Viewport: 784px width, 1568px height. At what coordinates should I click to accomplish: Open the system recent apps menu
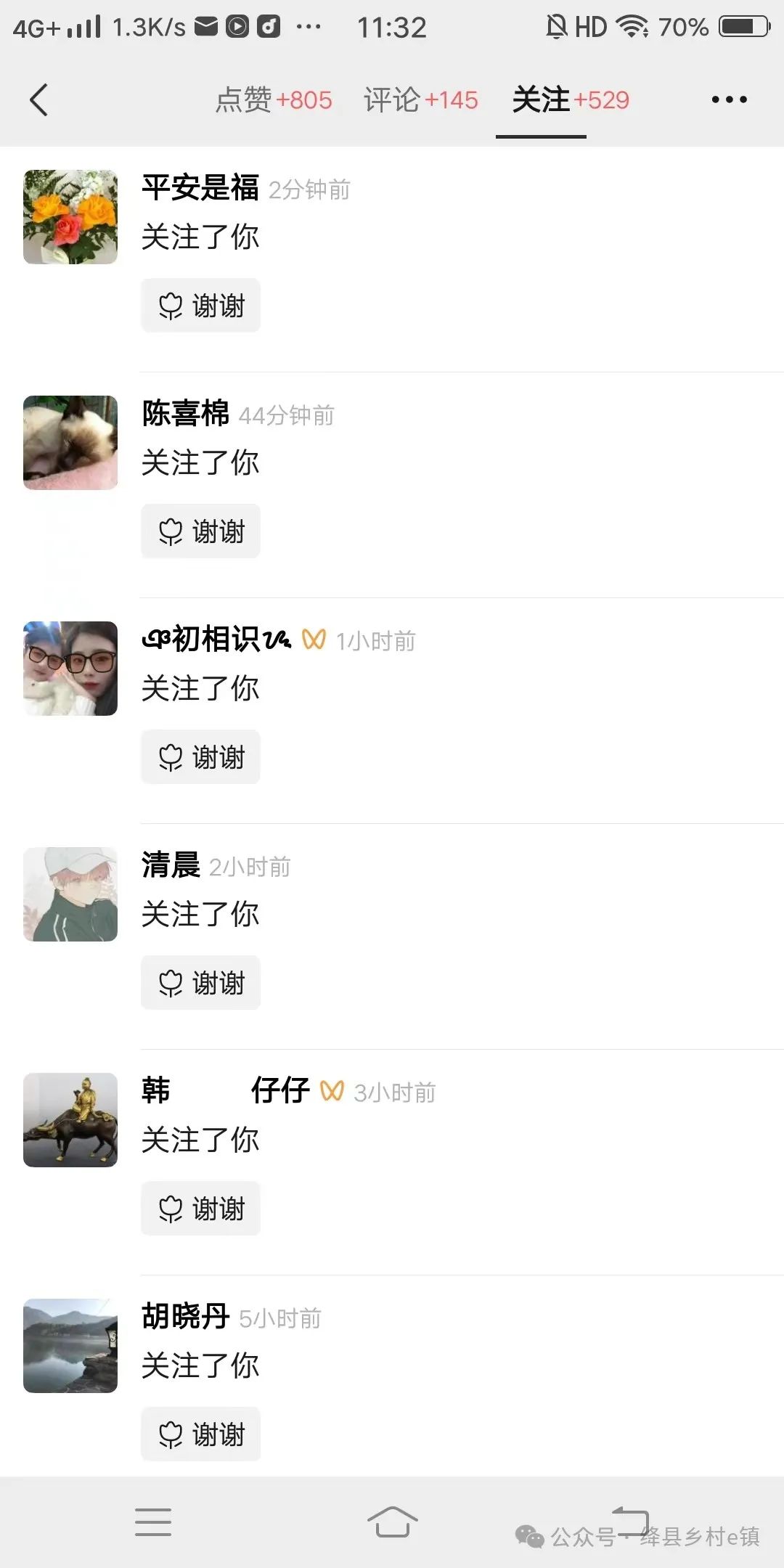click(x=153, y=1522)
